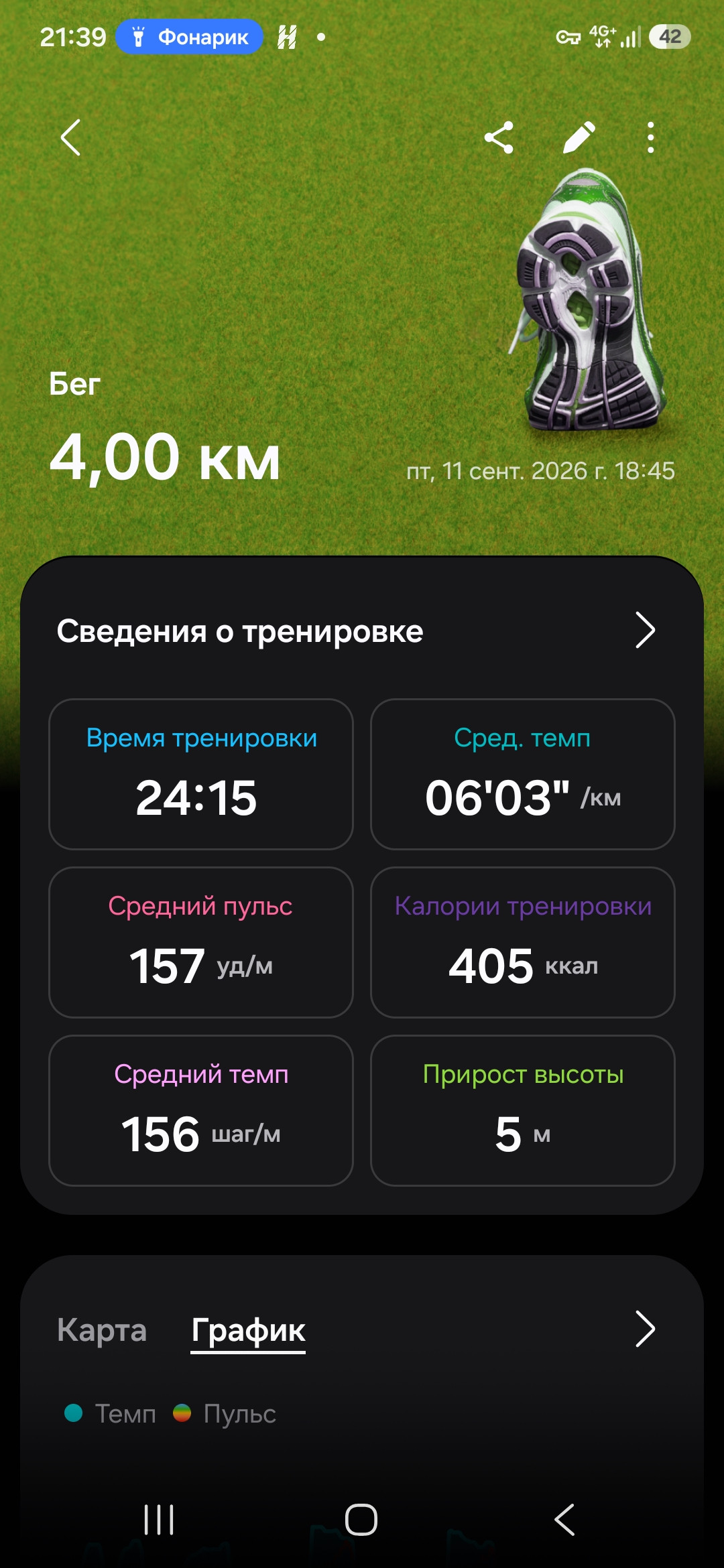Open the three-dot overflow menu
This screenshot has height=1568, width=724.
point(650,137)
